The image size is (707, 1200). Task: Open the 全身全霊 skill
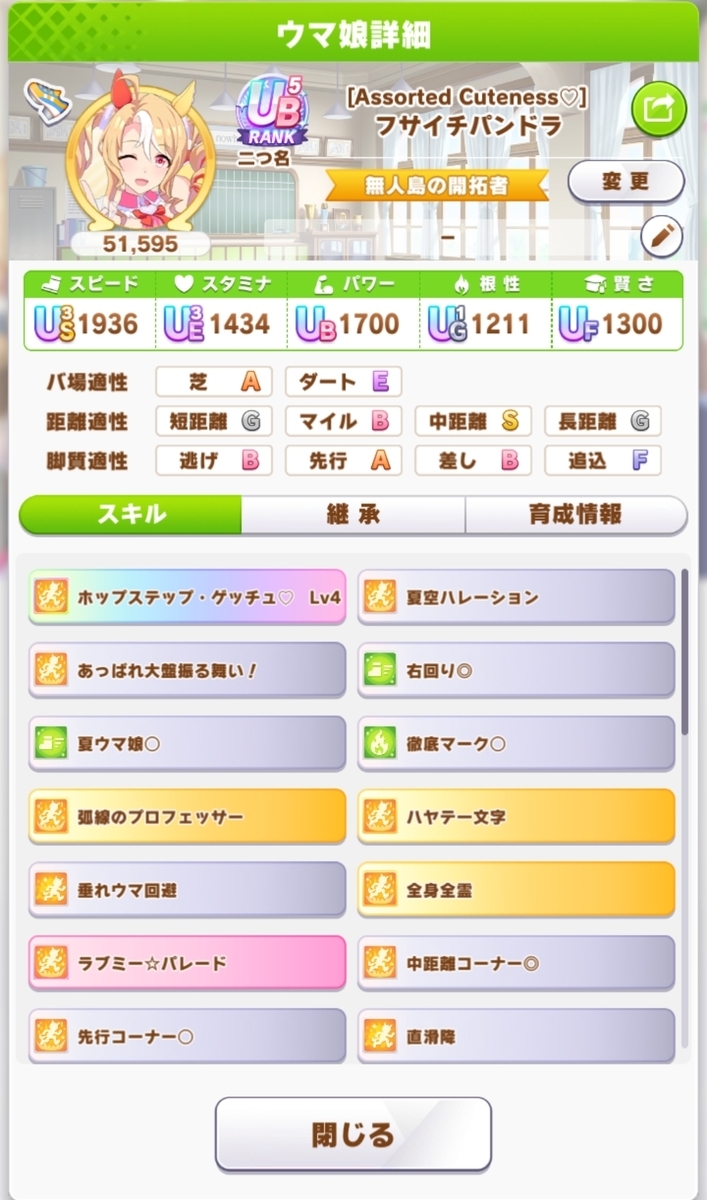click(516, 890)
